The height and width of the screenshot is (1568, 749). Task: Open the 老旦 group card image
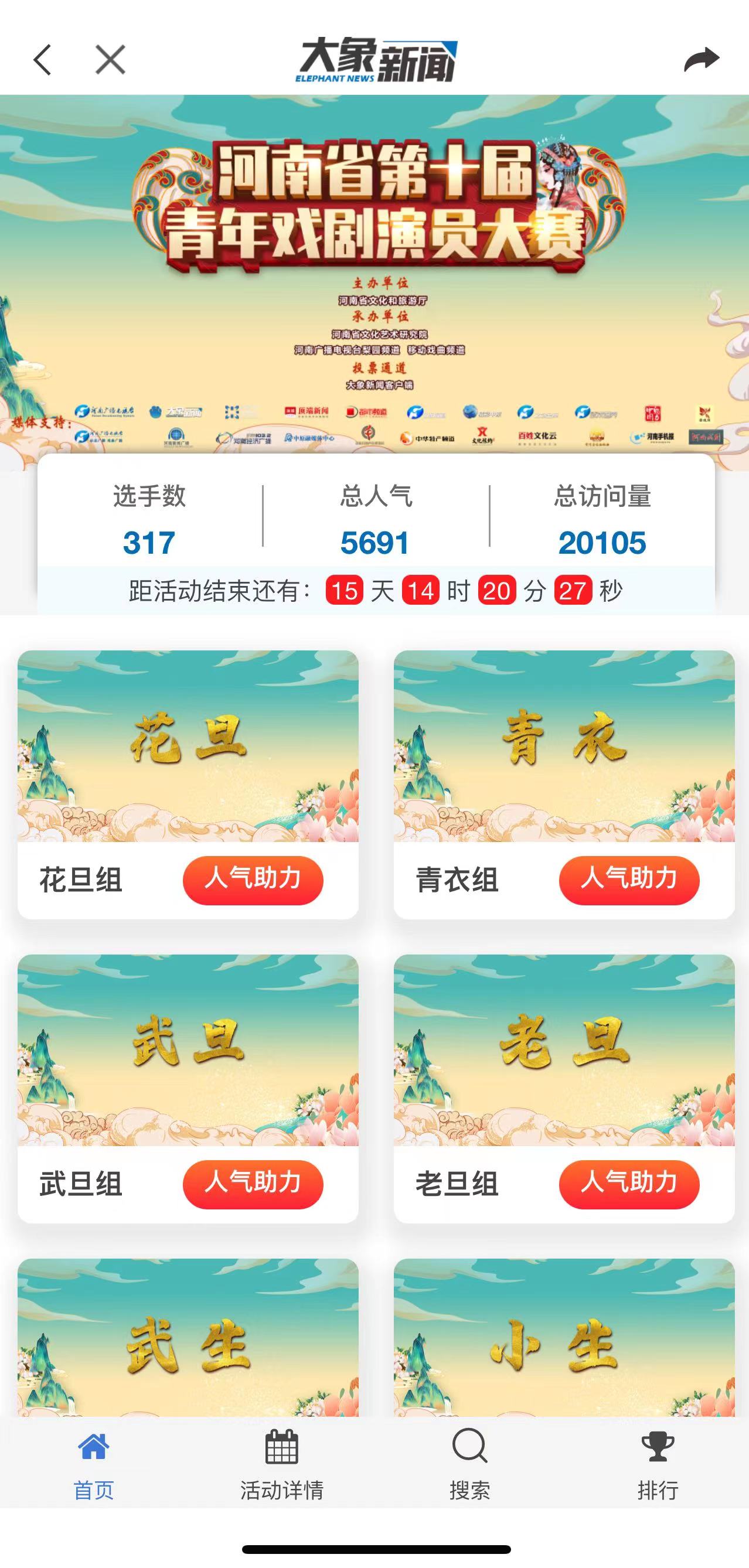point(564,1050)
